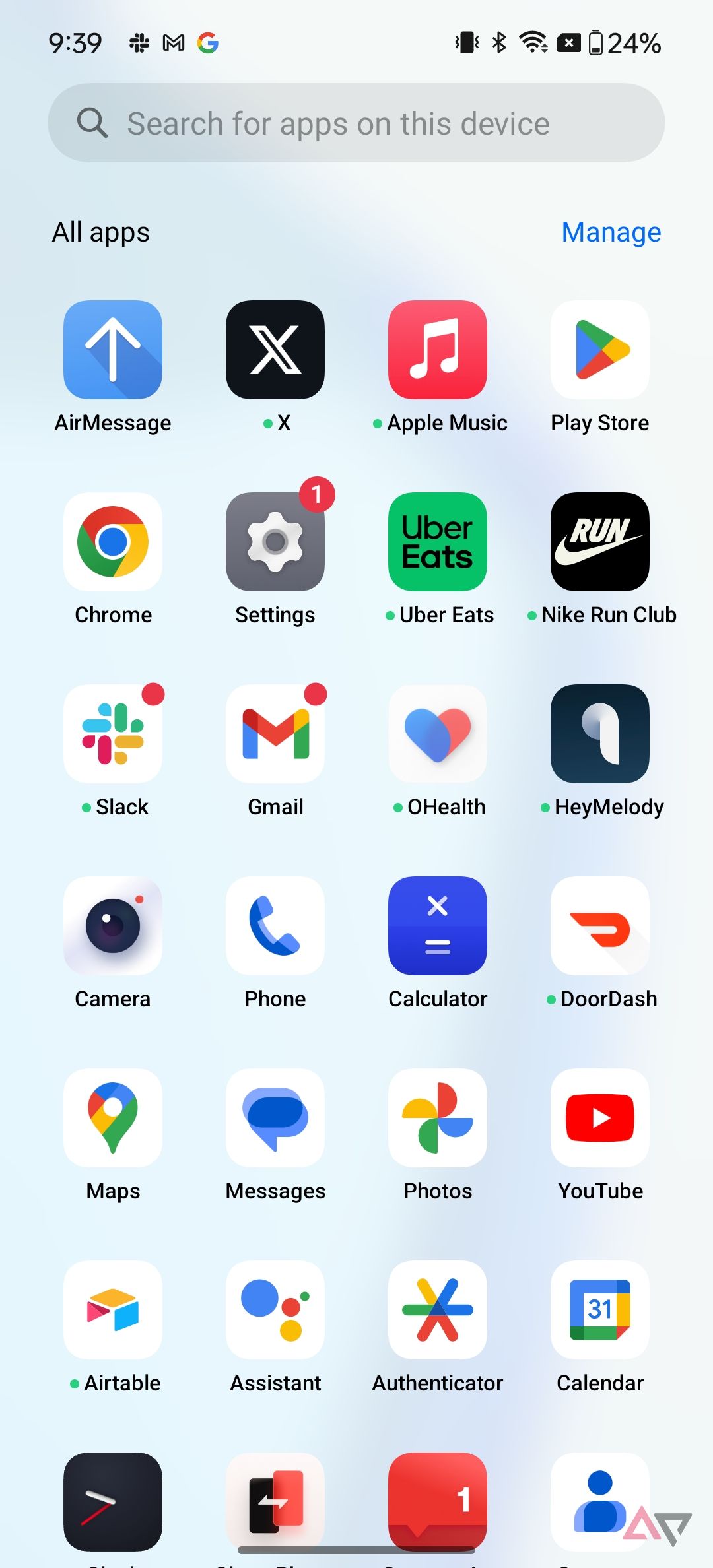Viewport: 713px width, 1568px height.
Task: Launch the Camera
Action: point(113,927)
